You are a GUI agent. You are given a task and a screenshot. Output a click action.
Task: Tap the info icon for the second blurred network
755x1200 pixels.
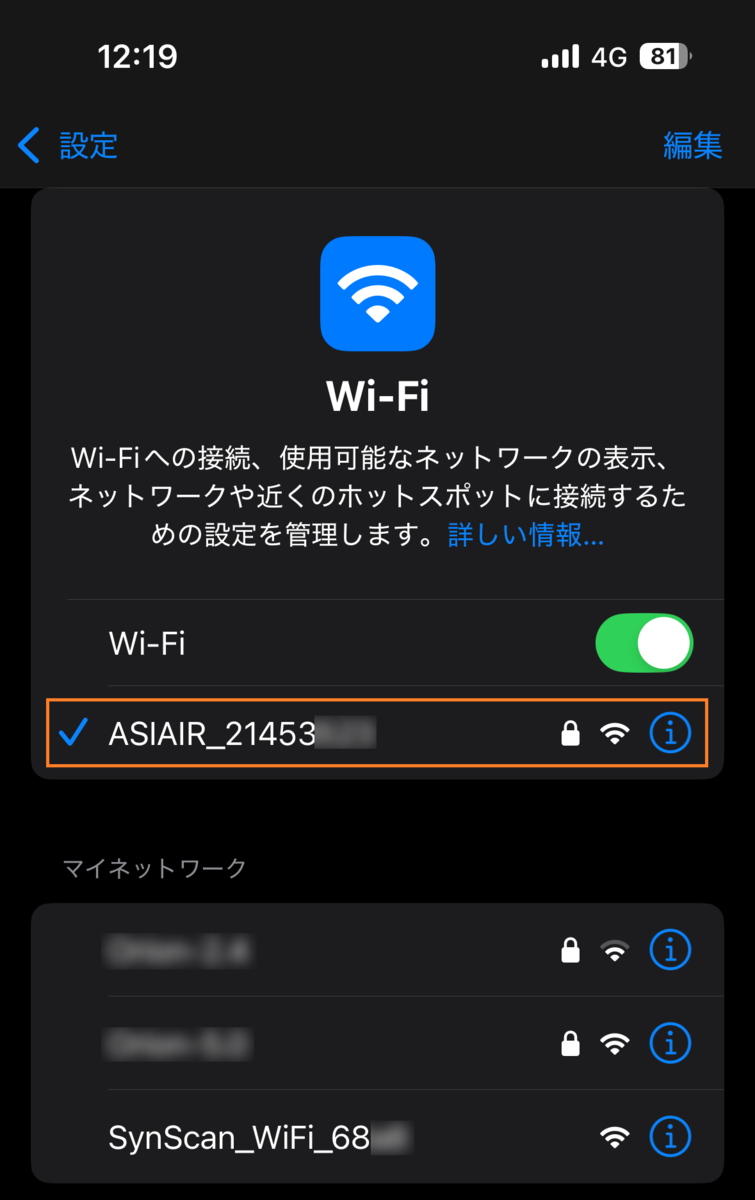click(x=670, y=1043)
